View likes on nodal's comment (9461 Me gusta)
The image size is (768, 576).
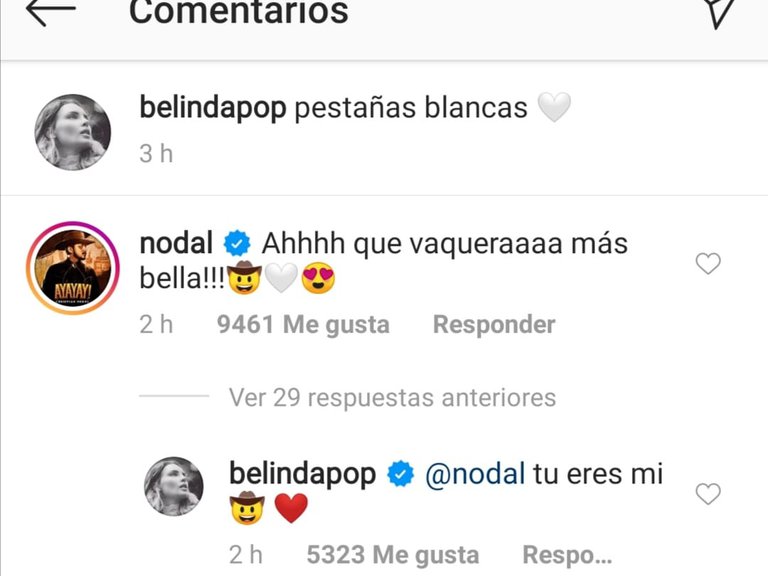(x=303, y=324)
